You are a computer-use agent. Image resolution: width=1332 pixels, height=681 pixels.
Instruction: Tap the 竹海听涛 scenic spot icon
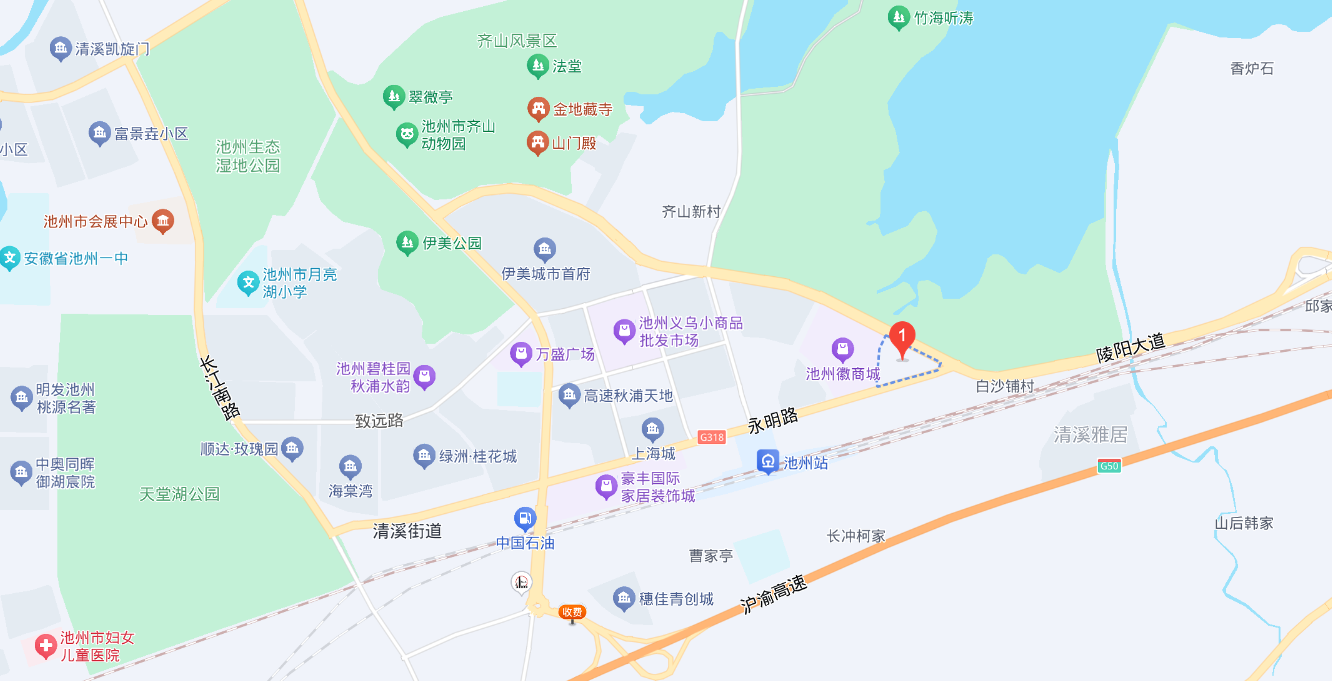pos(897,17)
